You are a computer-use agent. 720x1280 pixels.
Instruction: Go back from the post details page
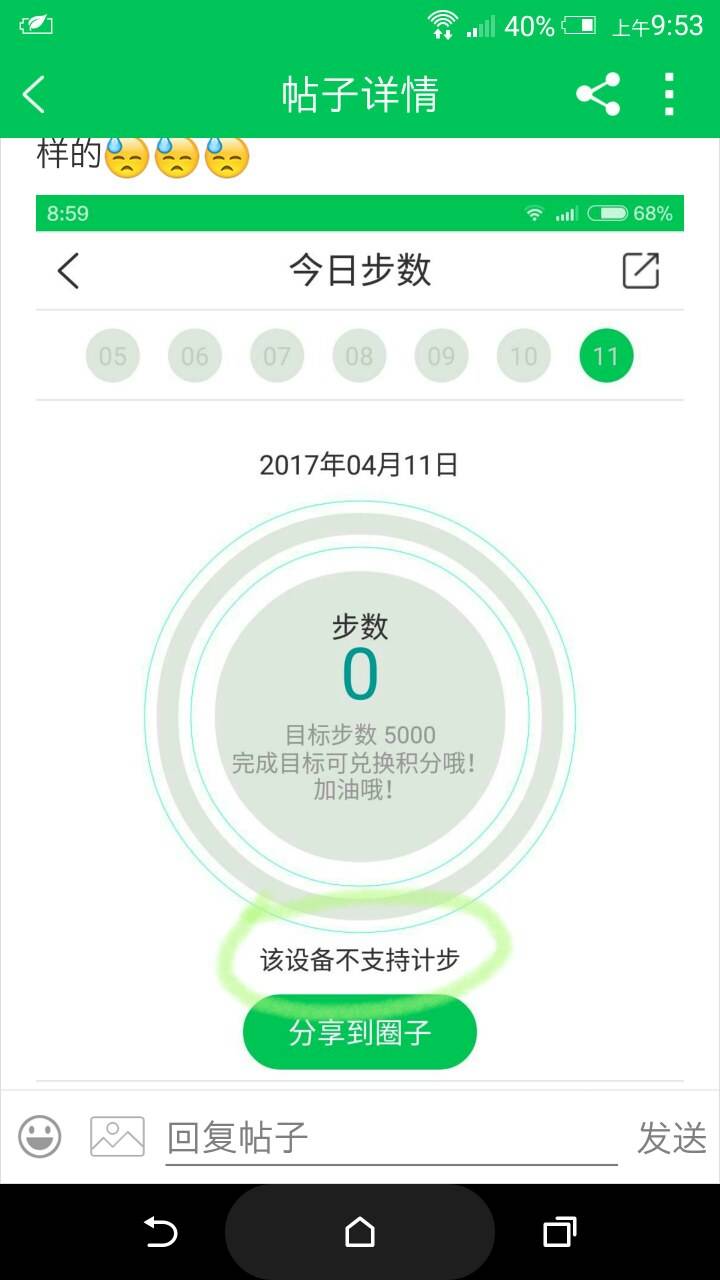point(35,95)
